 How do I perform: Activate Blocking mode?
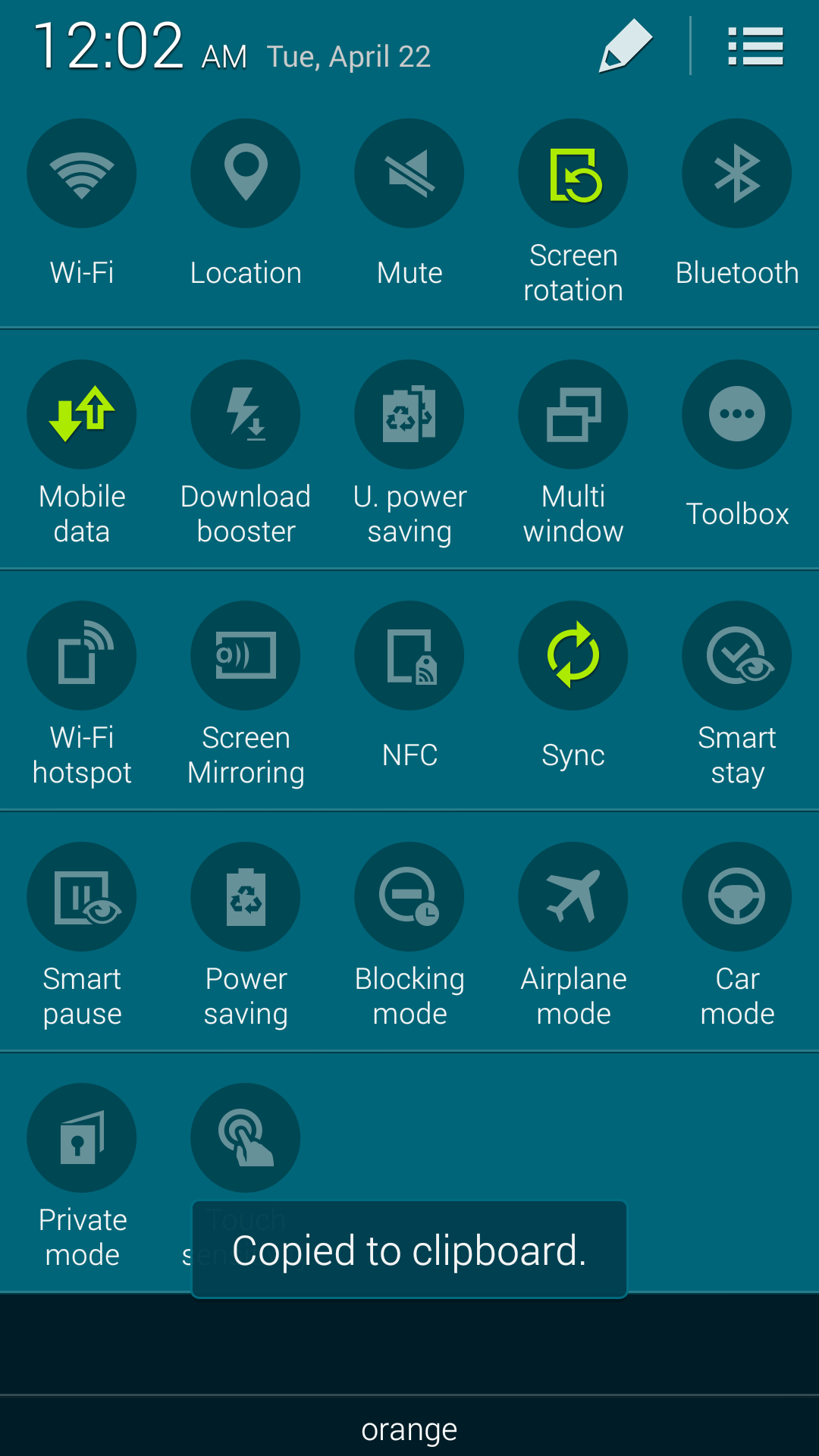[x=409, y=896]
